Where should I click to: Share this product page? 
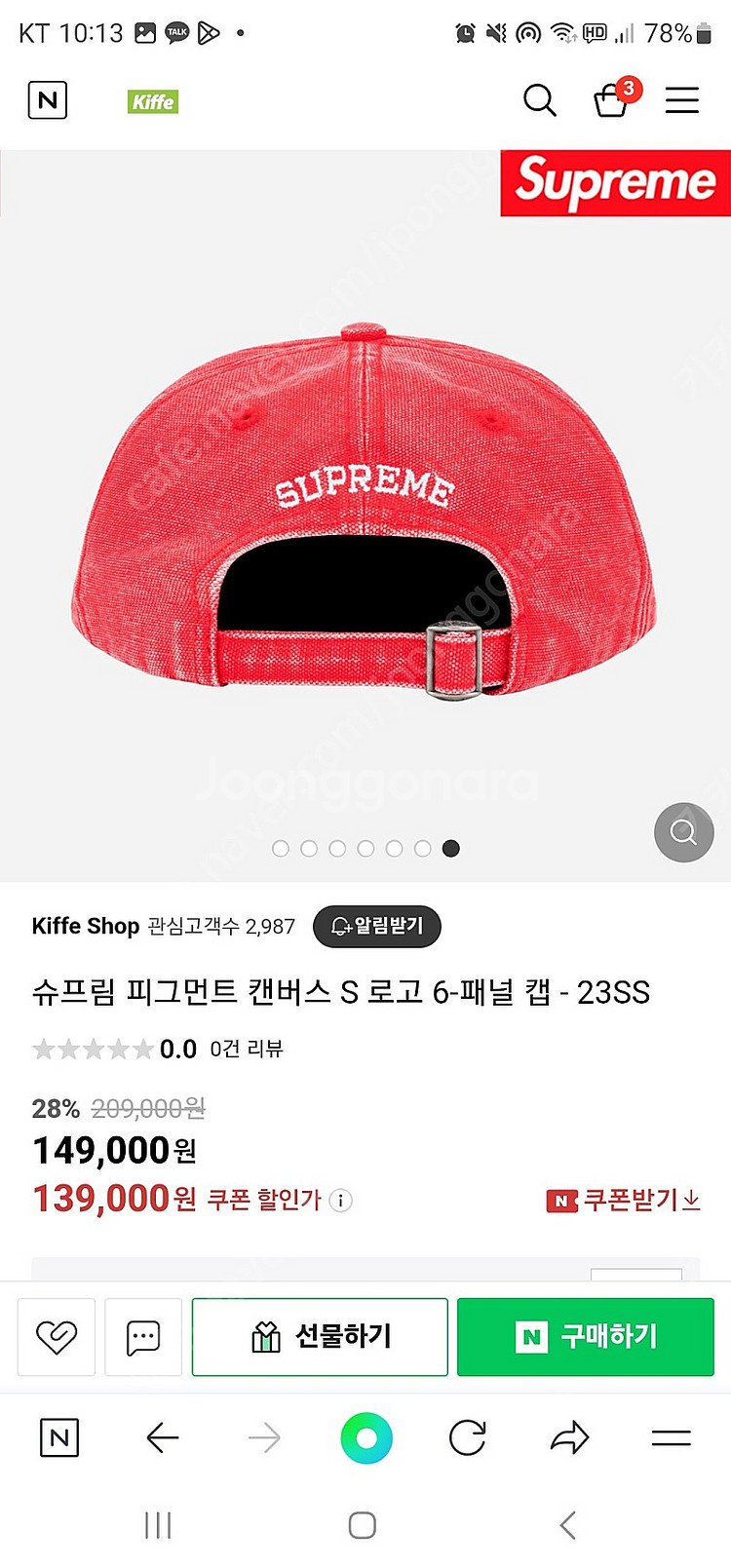pos(569,1437)
